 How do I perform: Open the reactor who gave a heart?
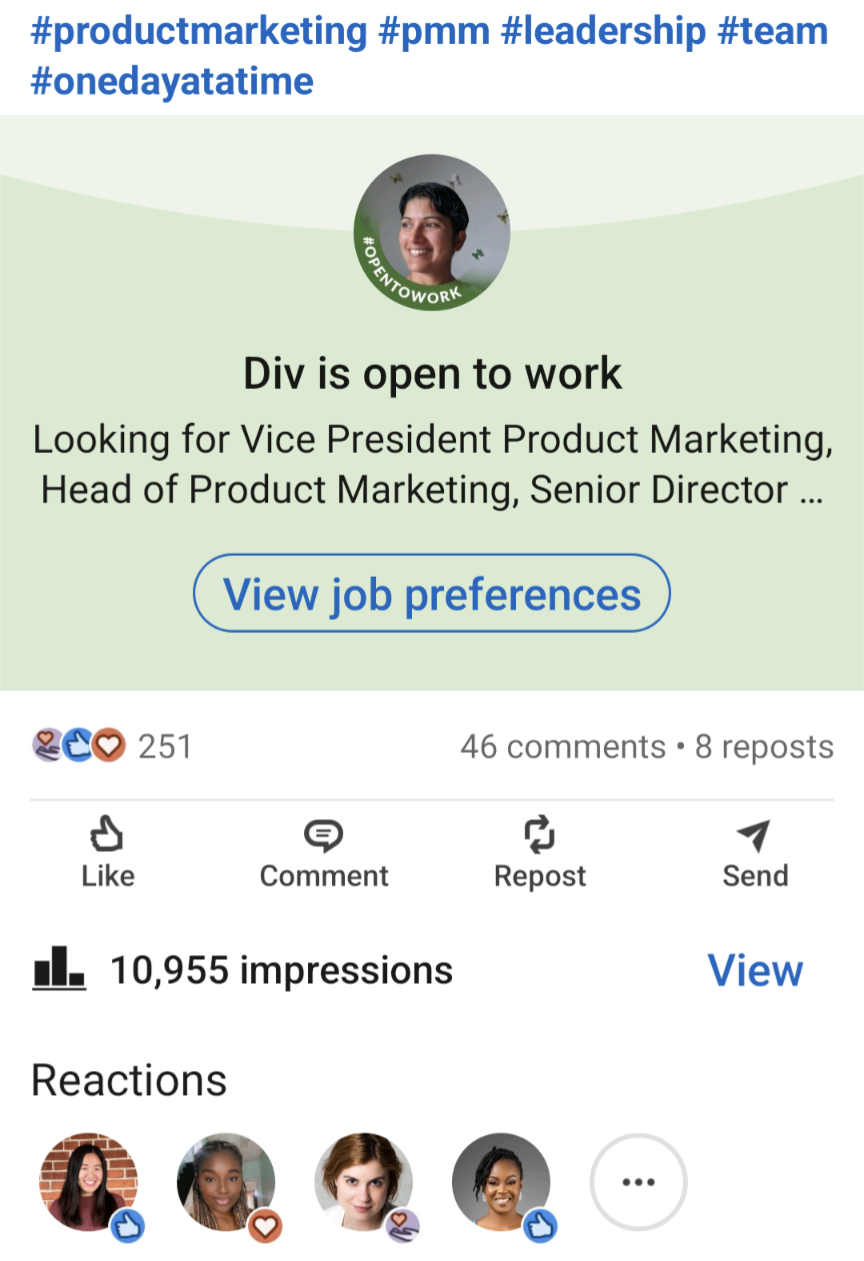226,1182
